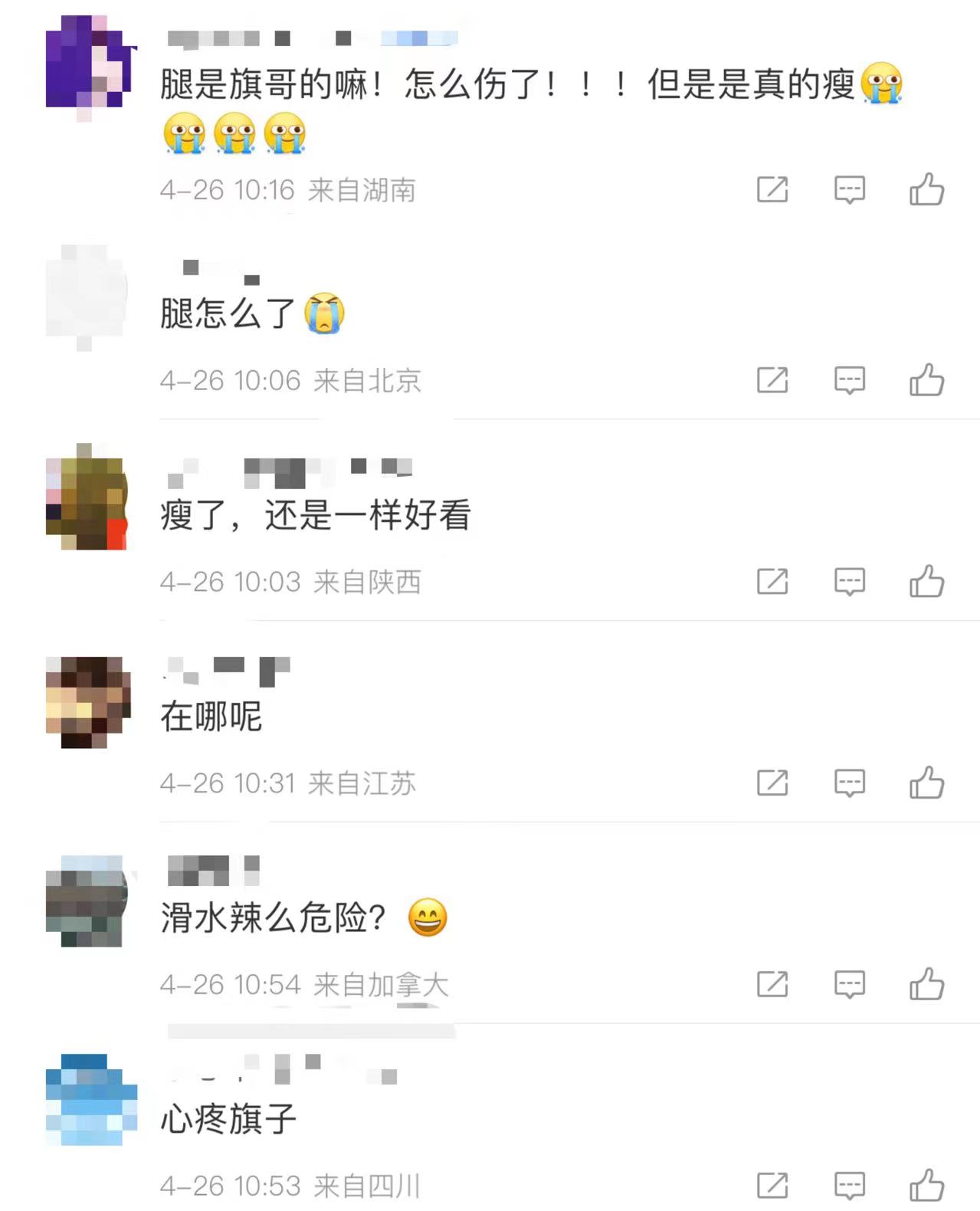Like the comment "腿是旗哥的嘛"
The height and width of the screenshot is (1211, 980).
926,189
